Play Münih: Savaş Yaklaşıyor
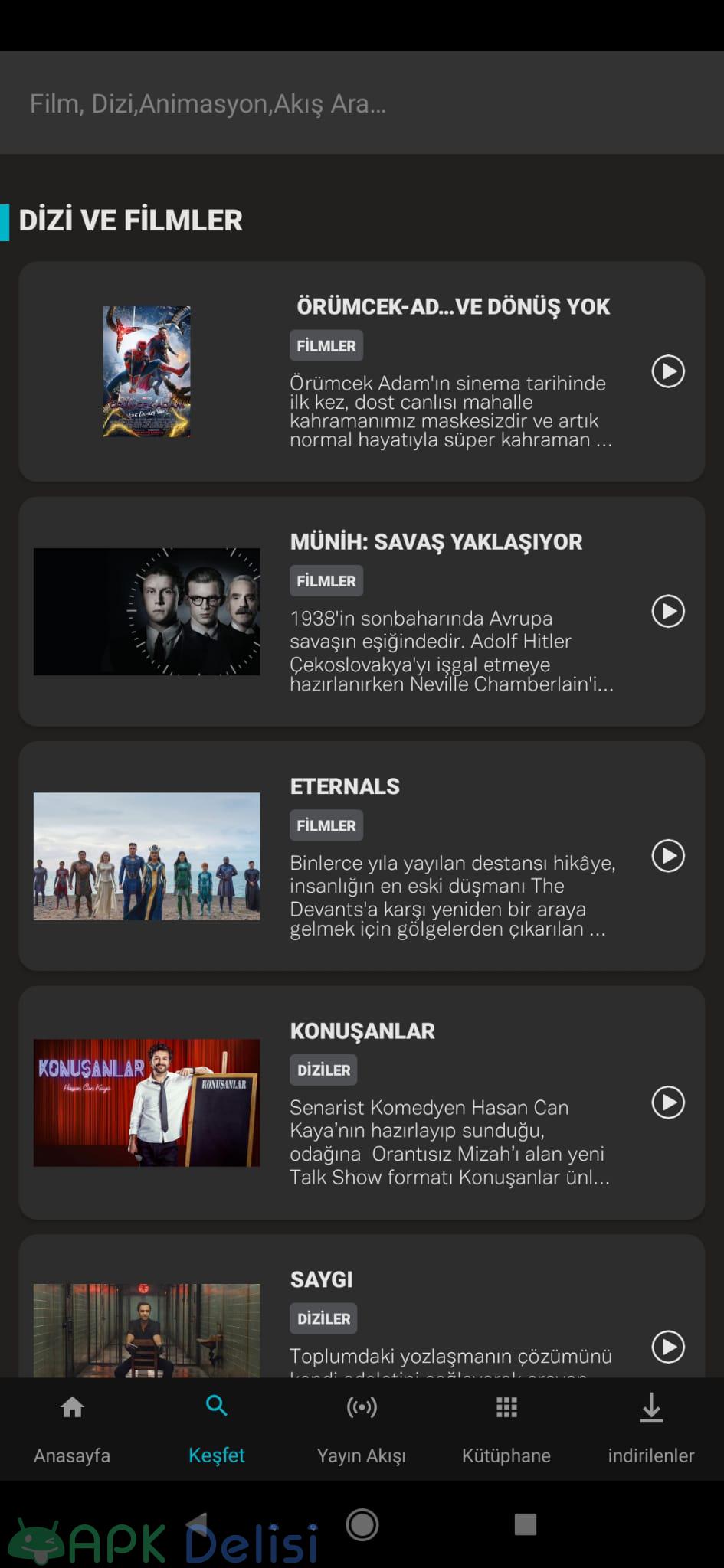Image resolution: width=724 pixels, height=1568 pixels. coord(667,611)
